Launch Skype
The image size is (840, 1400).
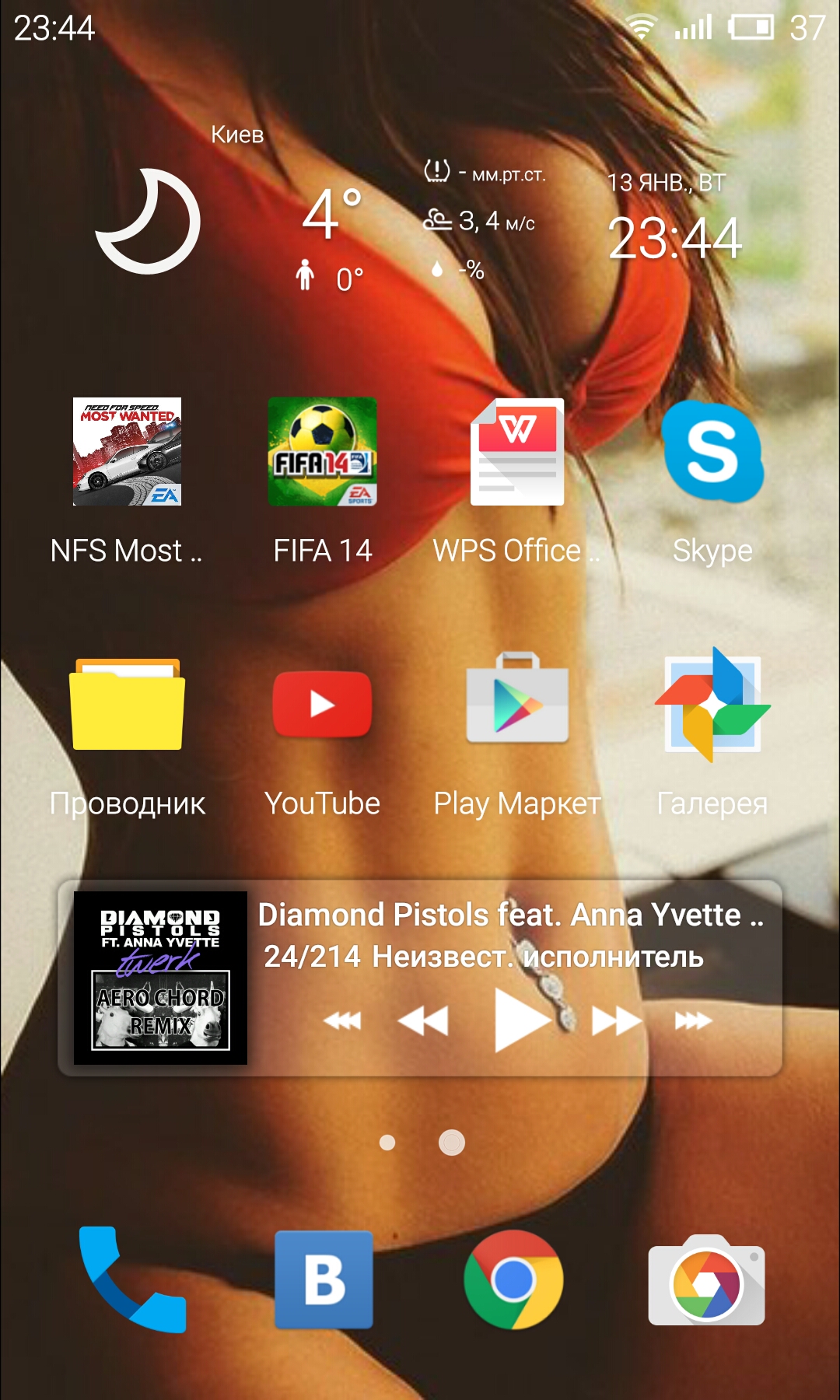tap(712, 453)
